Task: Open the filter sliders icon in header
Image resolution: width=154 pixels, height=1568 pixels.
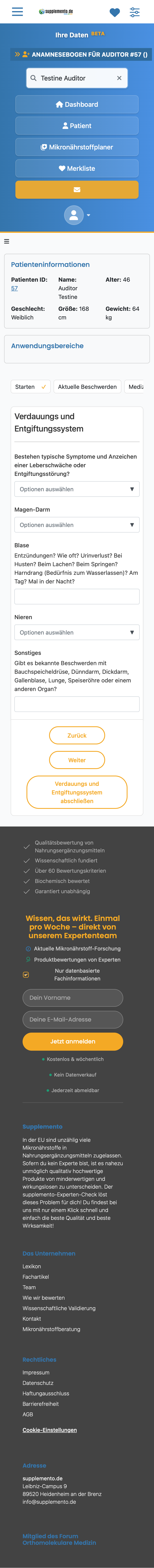Action: [134, 12]
